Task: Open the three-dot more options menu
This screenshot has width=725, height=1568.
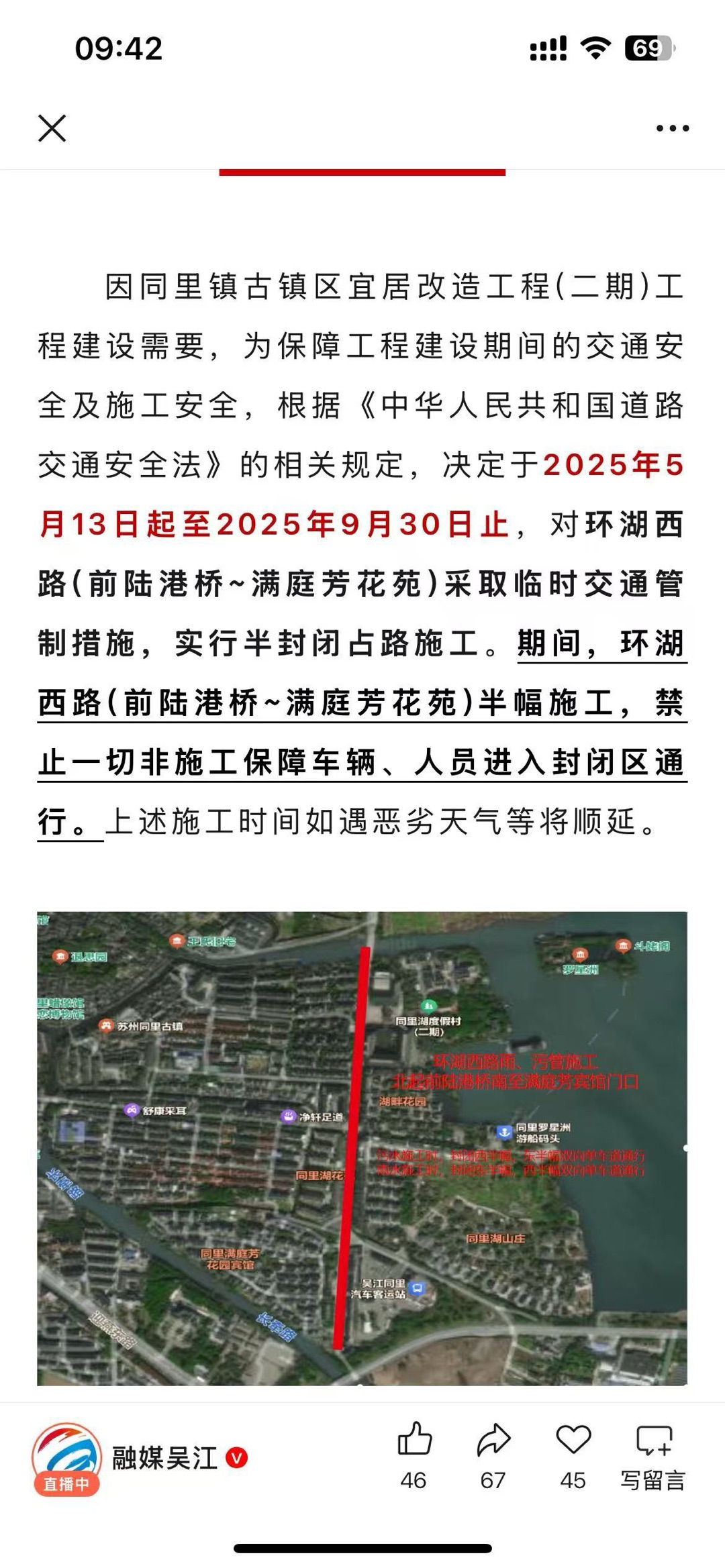Action: (672, 128)
